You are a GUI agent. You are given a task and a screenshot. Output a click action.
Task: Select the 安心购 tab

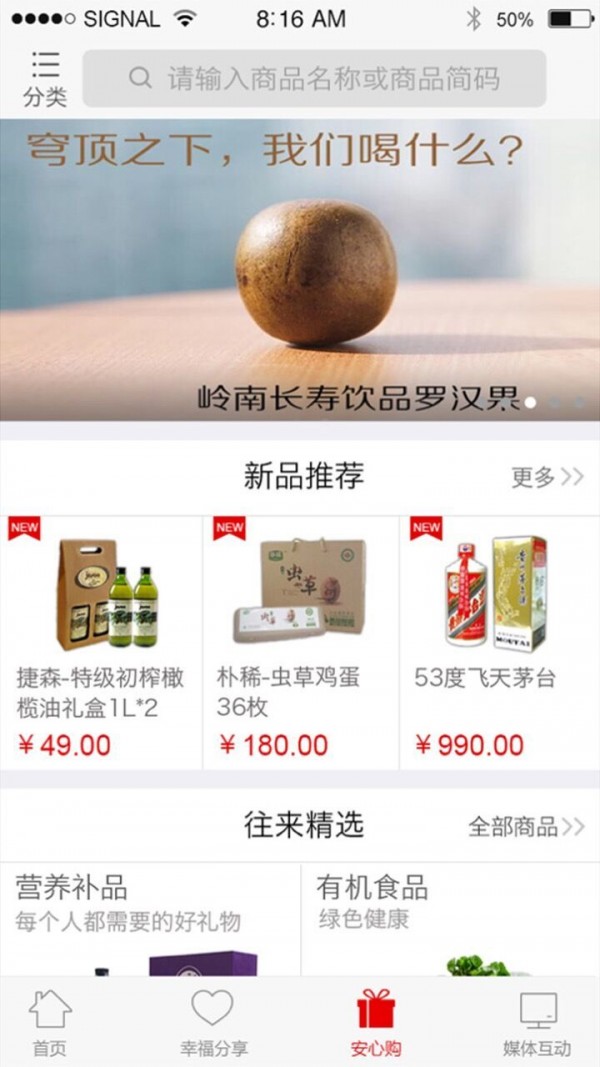tap(376, 1022)
